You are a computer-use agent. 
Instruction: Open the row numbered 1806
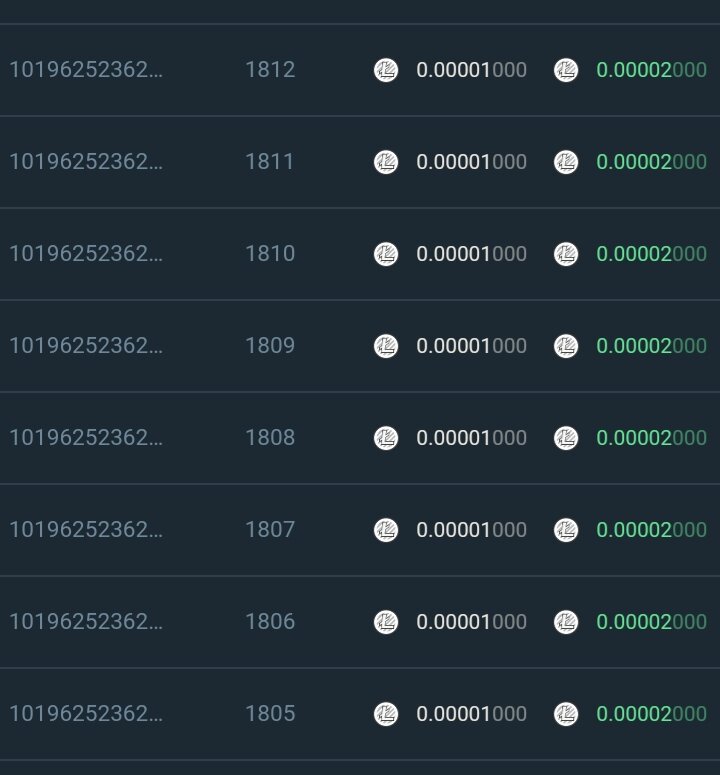click(x=270, y=622)
